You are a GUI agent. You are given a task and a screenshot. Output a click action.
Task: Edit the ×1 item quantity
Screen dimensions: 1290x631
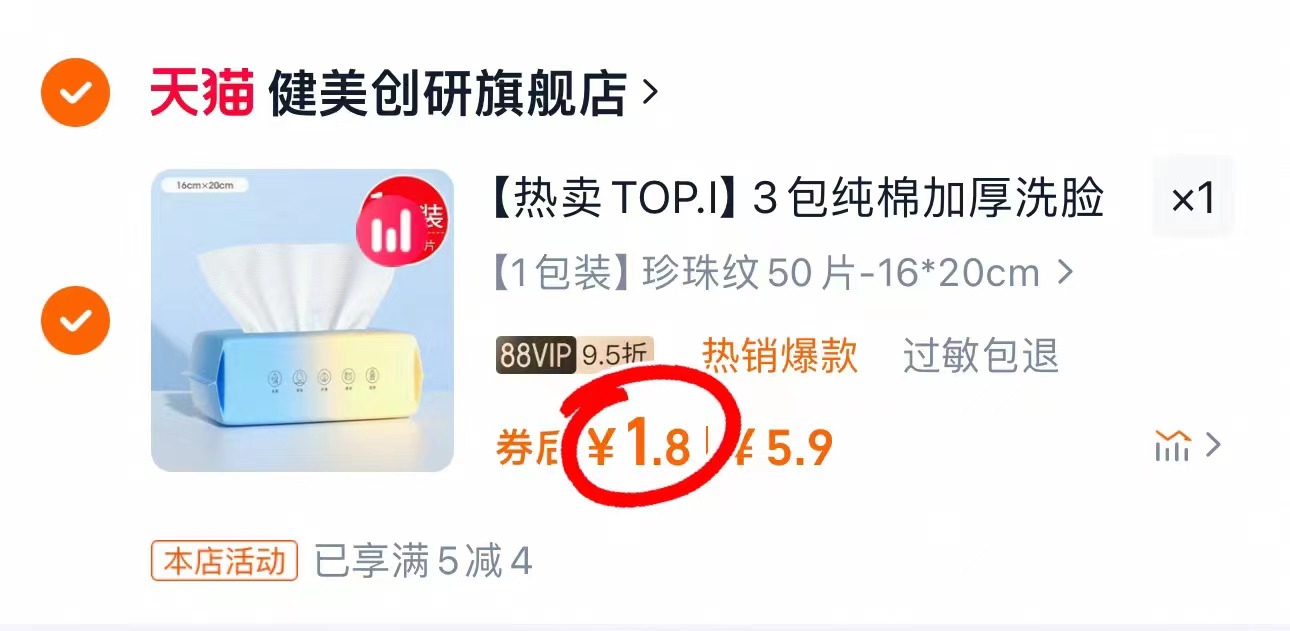tap(1193, 198)
